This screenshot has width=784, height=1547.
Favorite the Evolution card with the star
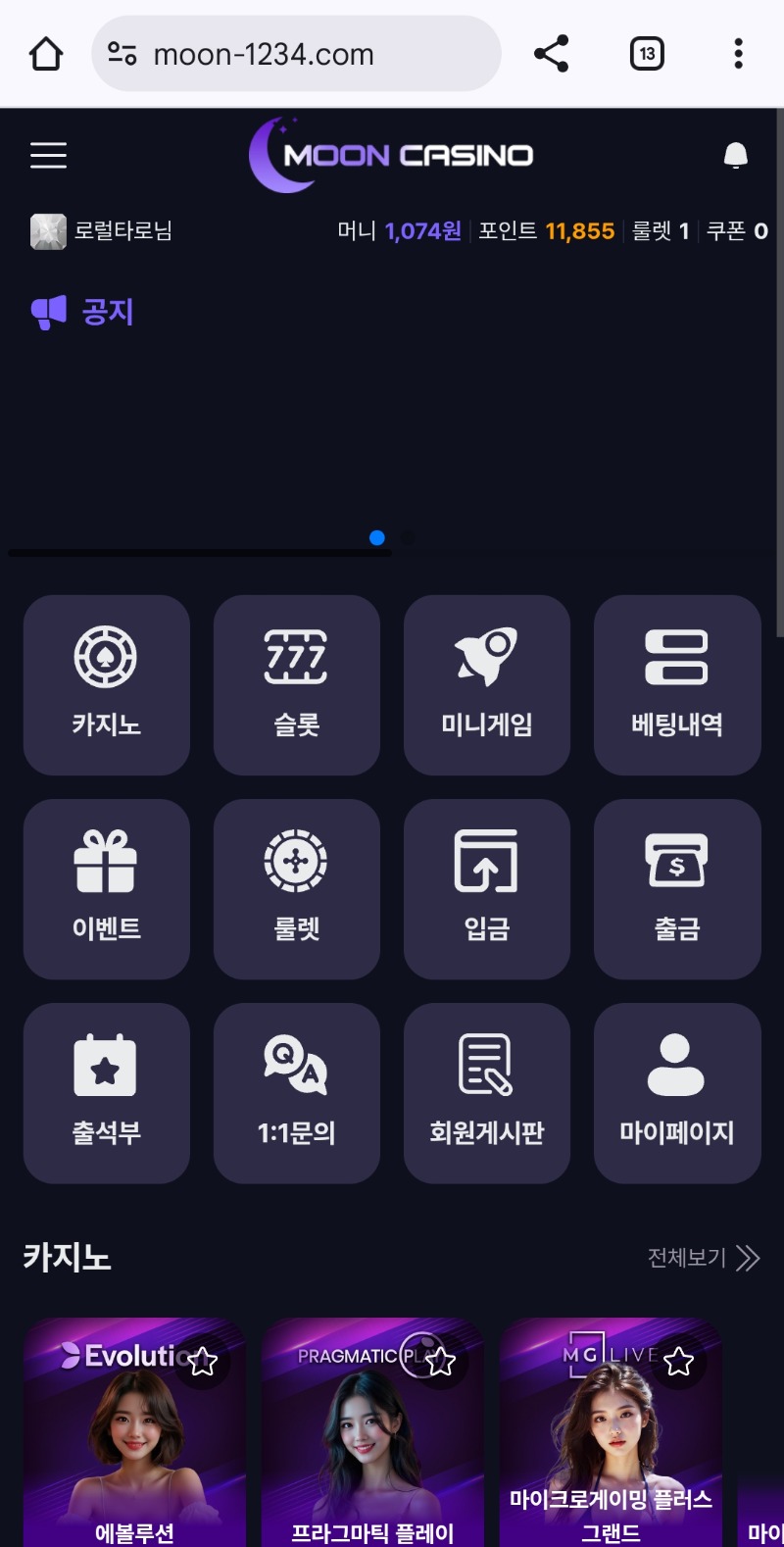click(203, 1361)
